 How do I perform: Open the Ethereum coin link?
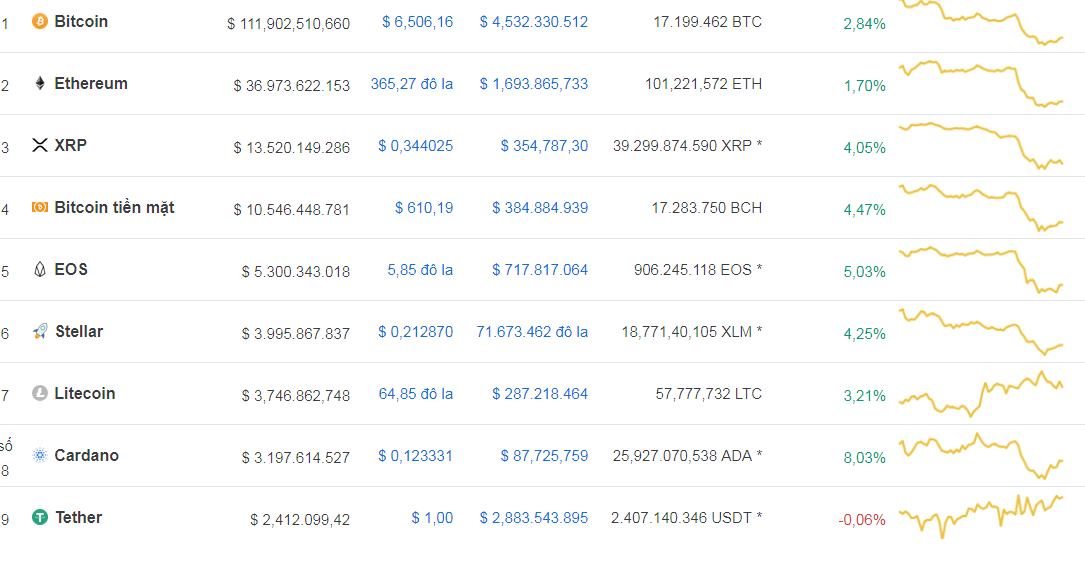[91, 83]
